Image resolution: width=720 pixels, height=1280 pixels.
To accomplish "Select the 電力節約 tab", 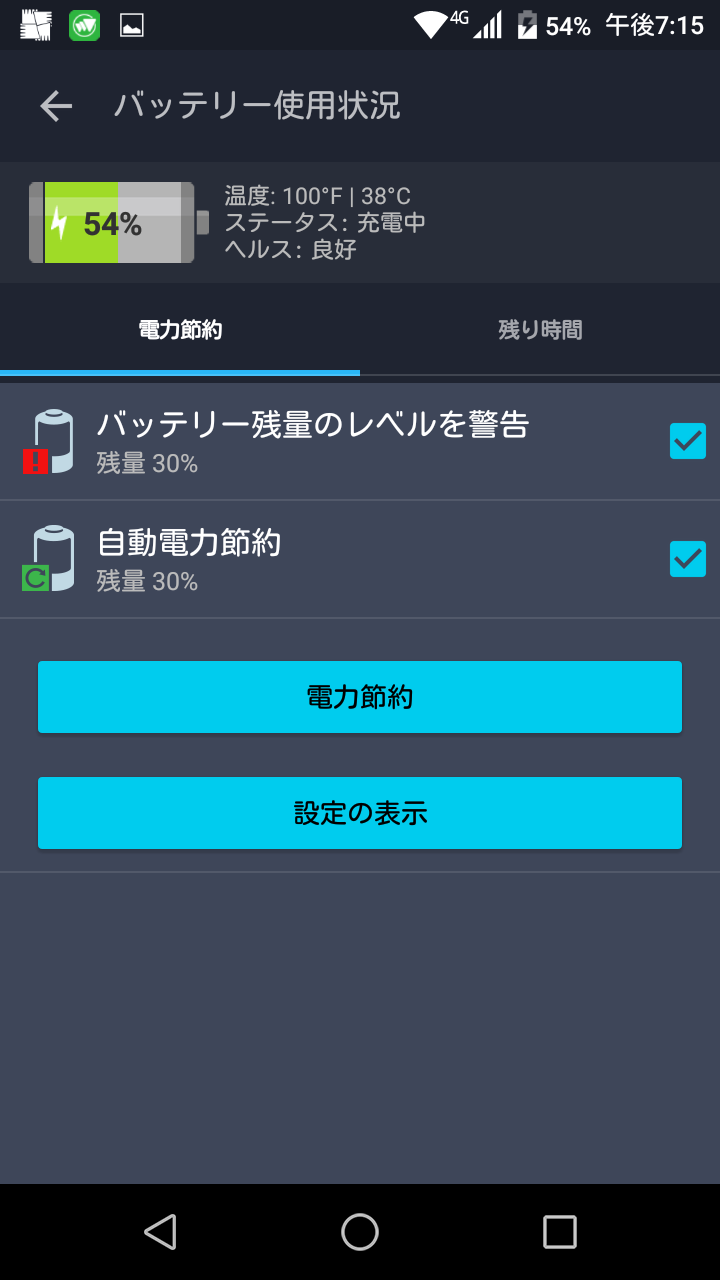I will coord(180,330).
